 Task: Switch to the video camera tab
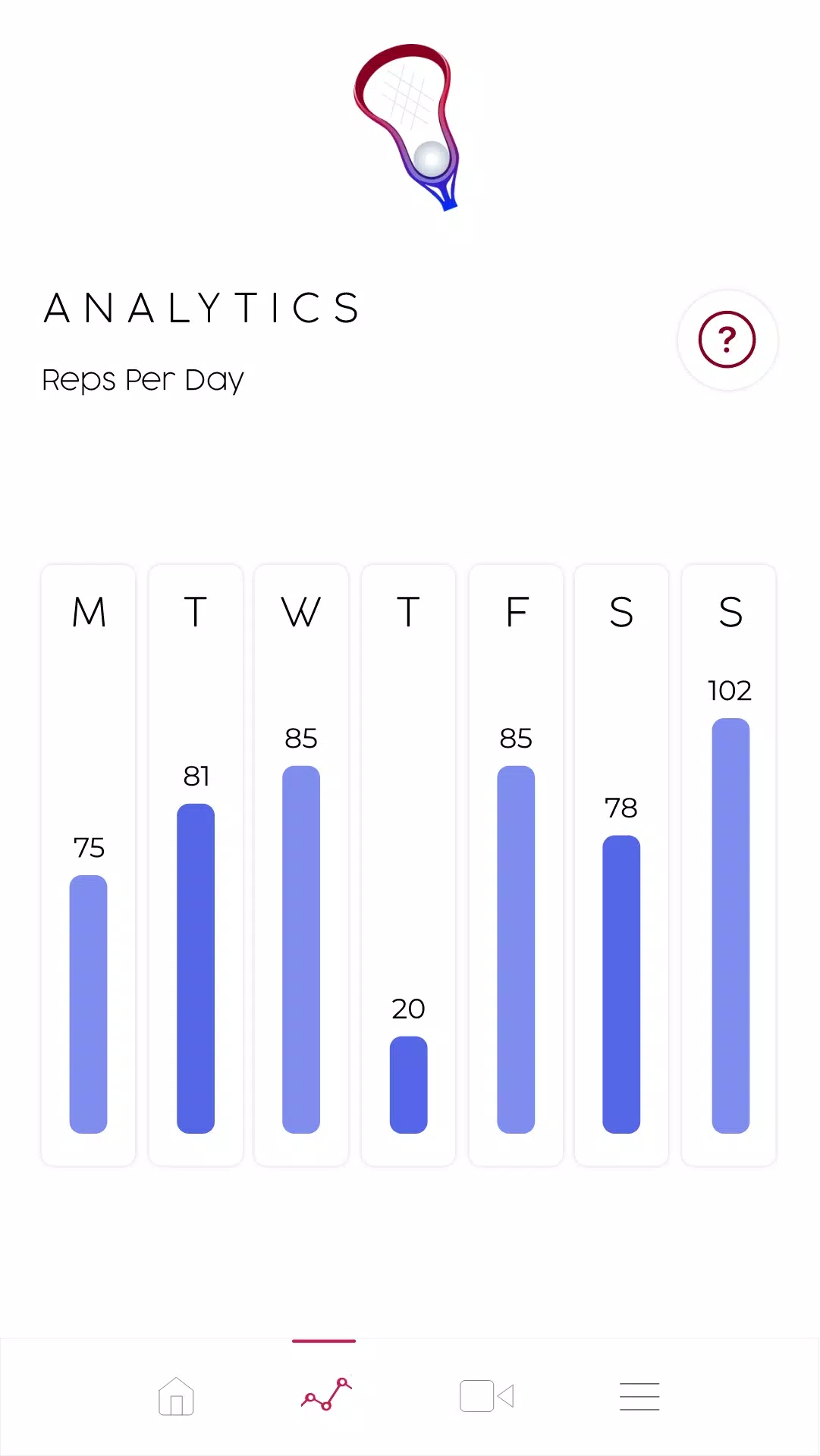(487, 1396)
